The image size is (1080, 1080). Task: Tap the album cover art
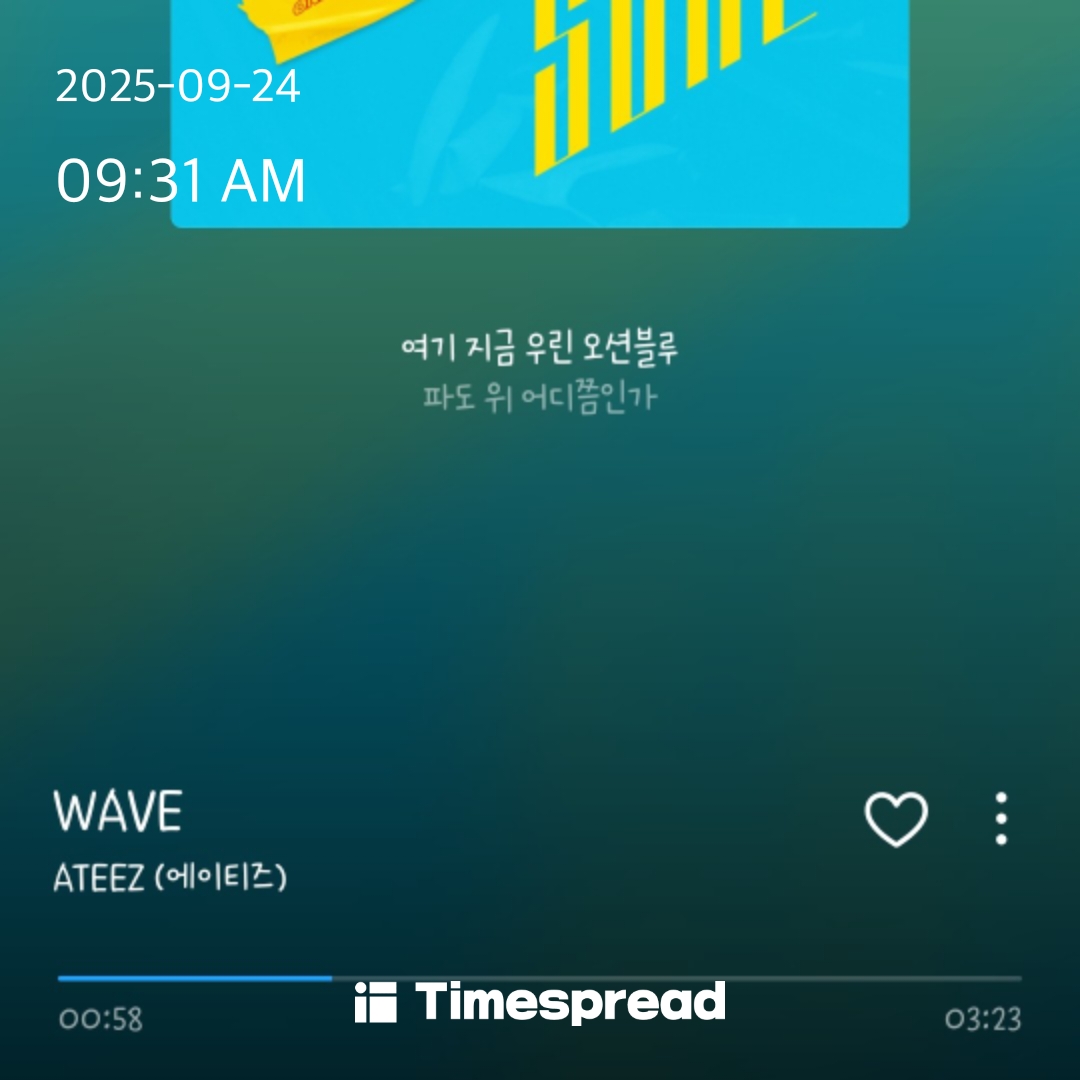pyautogui.click(x=540, y=112)
